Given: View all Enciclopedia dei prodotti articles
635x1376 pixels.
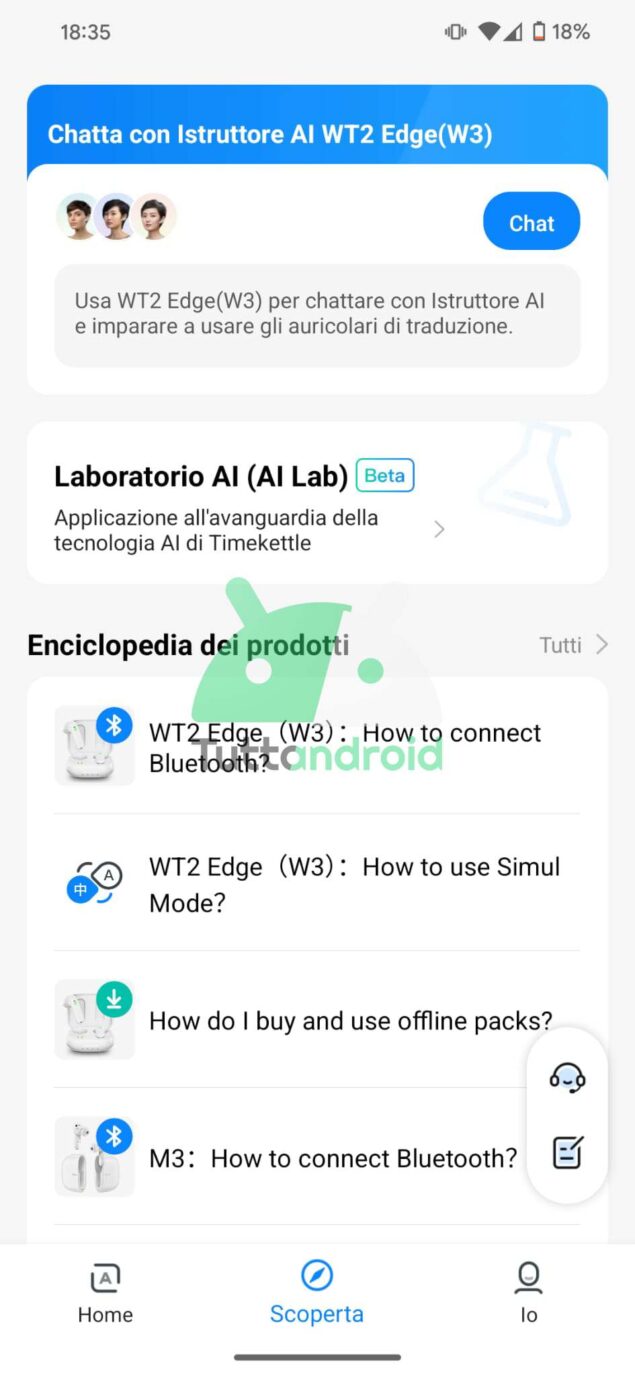Looking at the screenshot, I should coord(573,645).
